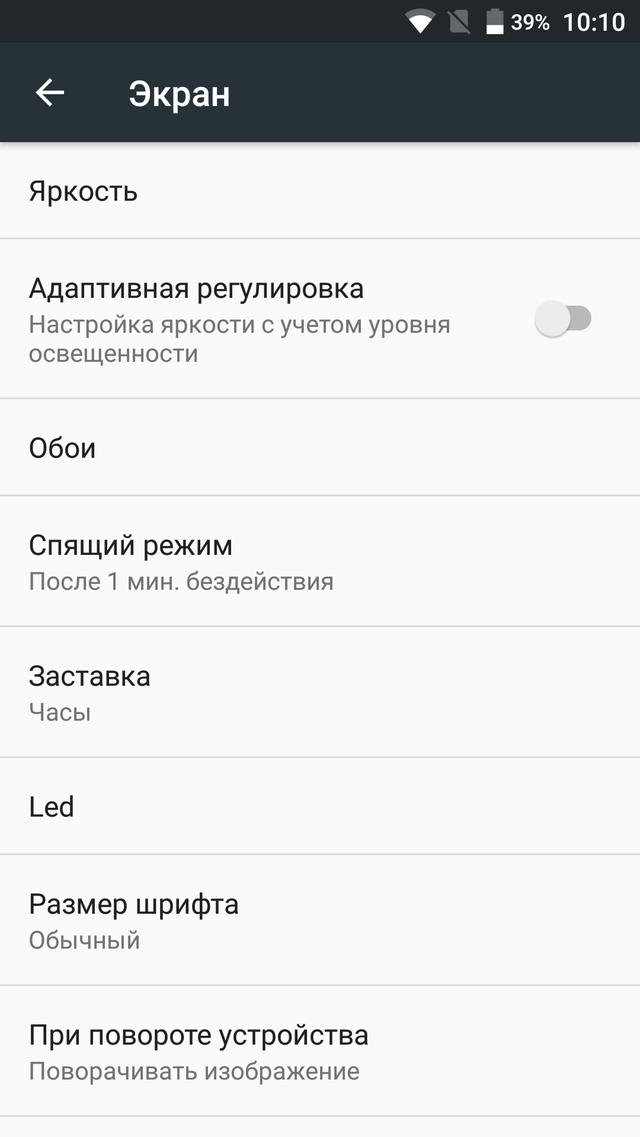Enable the Адаптивная регулировка switch
The width and height of the screenshot is (640, 1137).
pos(563,320)
